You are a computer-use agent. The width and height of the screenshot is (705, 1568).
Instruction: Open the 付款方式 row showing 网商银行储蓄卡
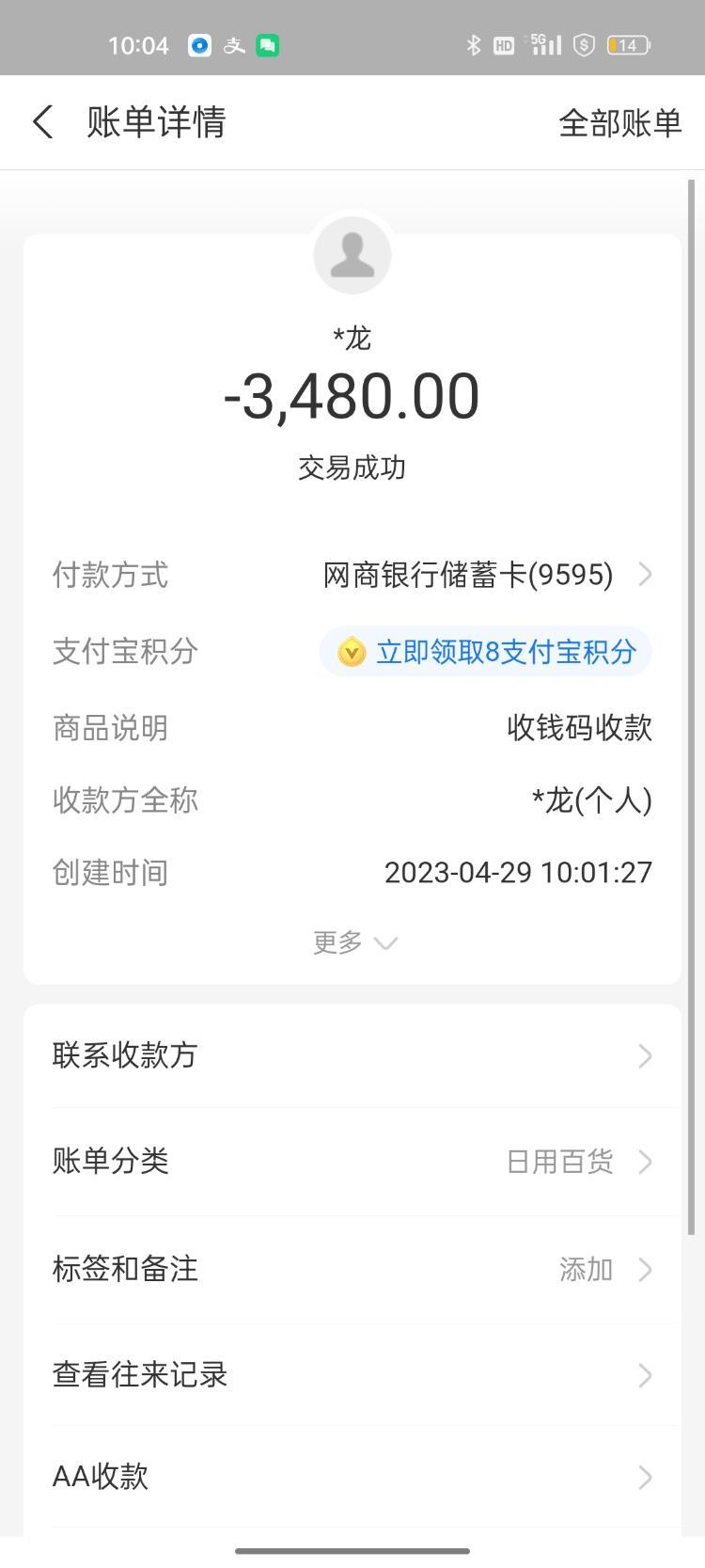coord(352,574)
